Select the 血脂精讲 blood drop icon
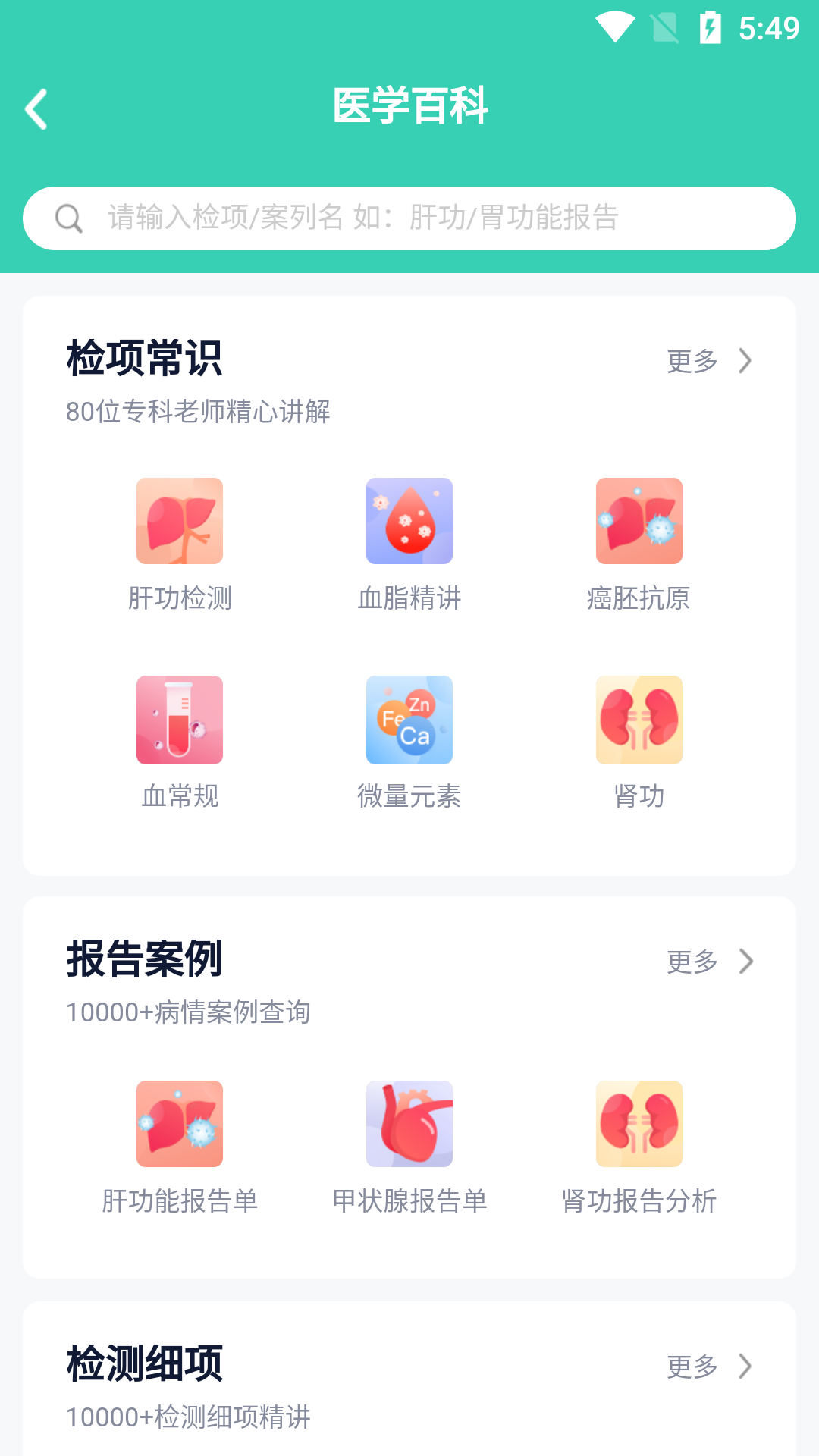The height and width of the screenshot is (1456, 819). tap(409, 521)
